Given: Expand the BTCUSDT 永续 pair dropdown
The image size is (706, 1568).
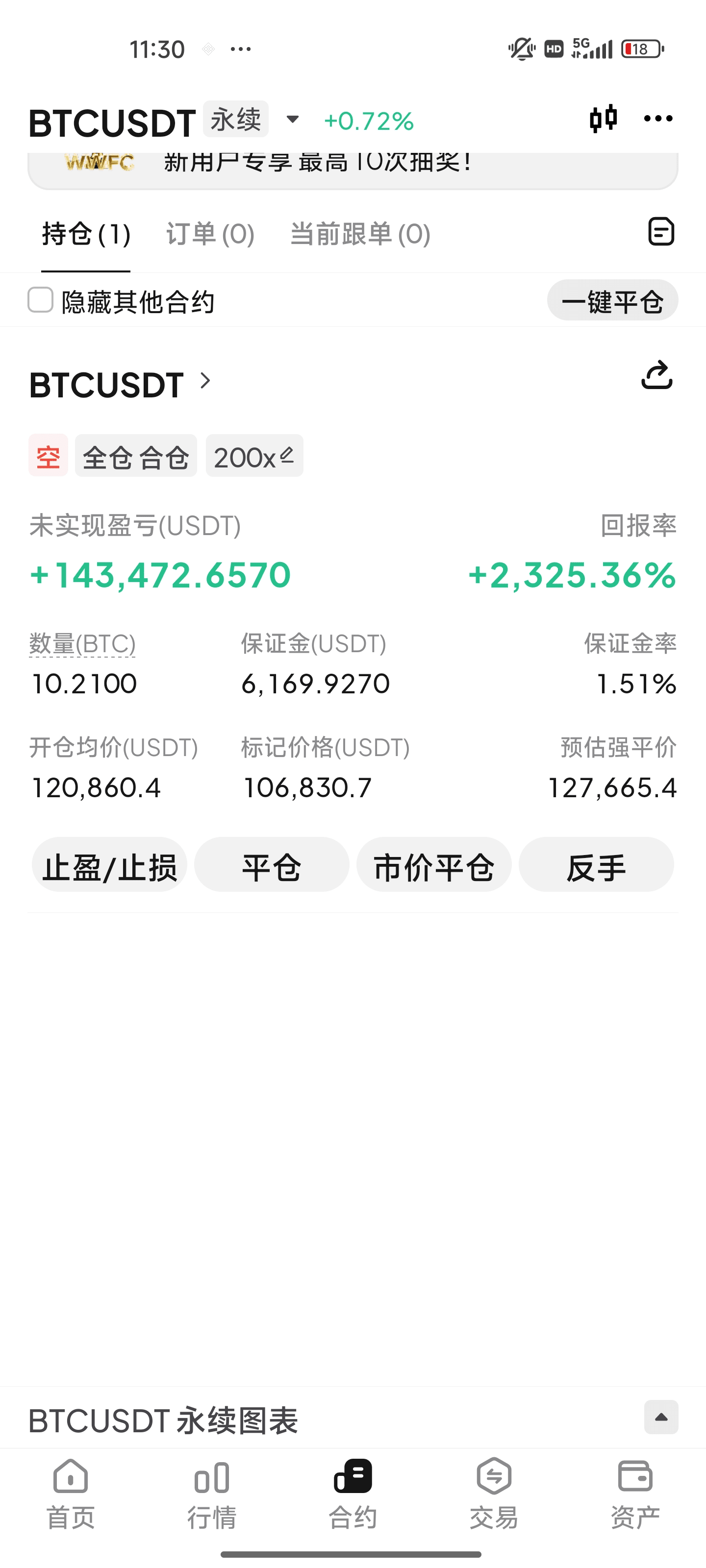Looking at the screenshot, I should 292,119.
